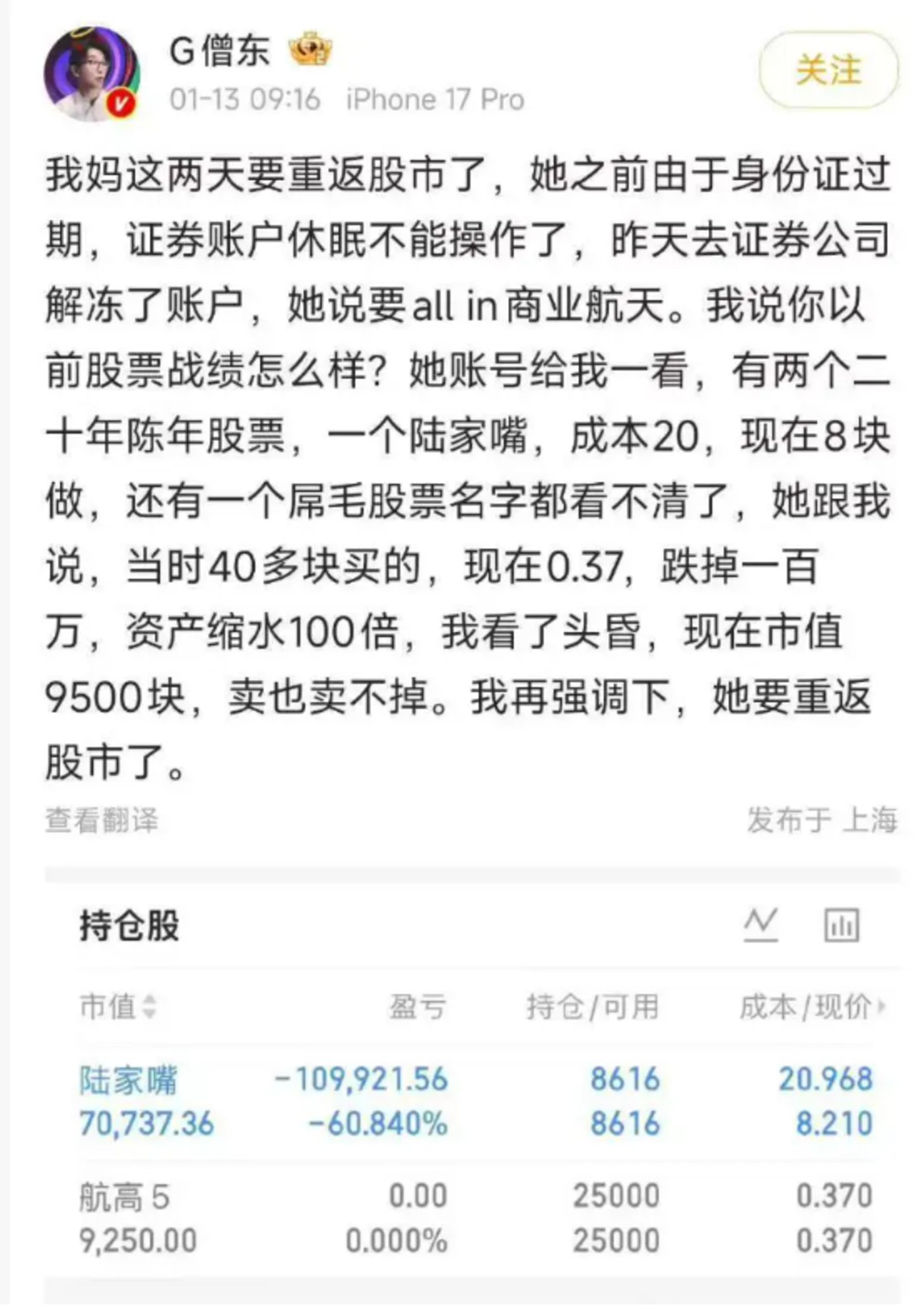
Task: Follow G僧东 with the 关注 button
Action: click(x=829, y=70)
